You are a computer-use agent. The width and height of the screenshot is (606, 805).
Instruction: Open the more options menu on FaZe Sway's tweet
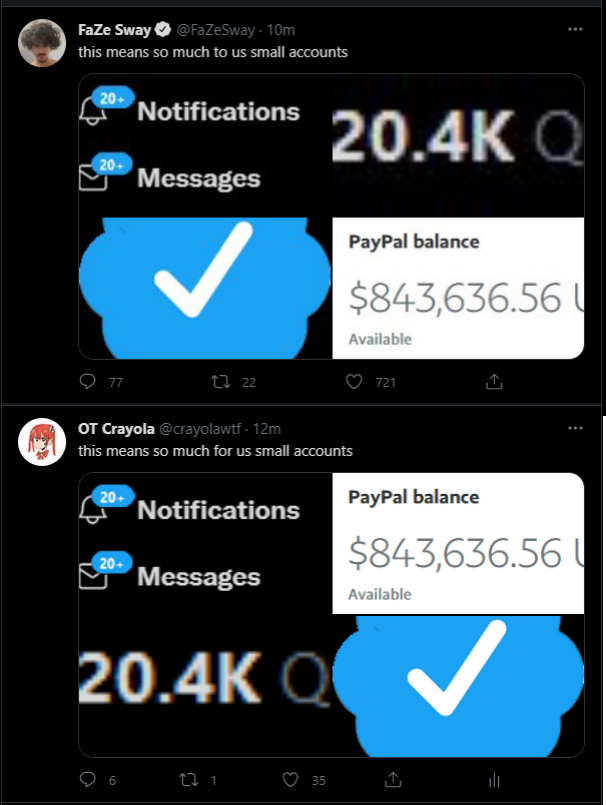[574, 30]
